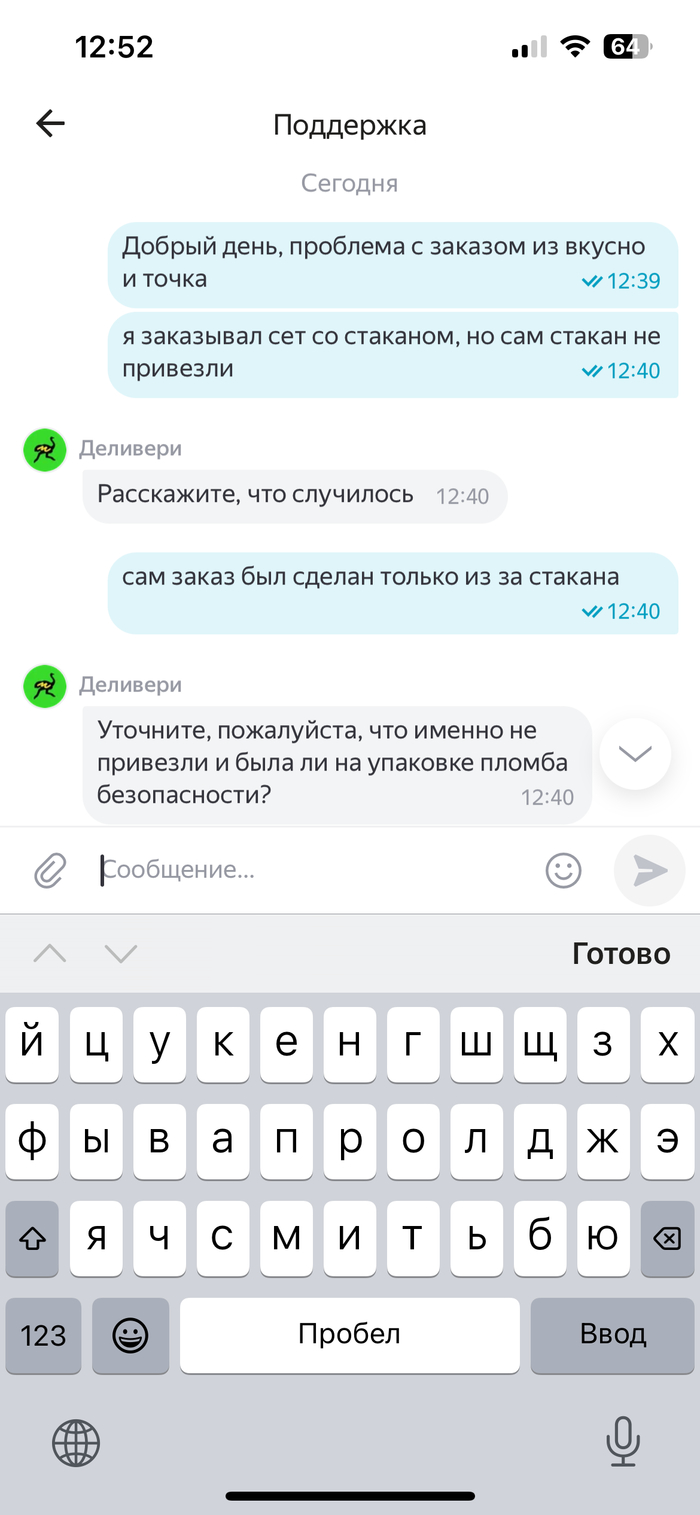Tap Готово to hide the keyboard
The image size is (700, 1515).
pos(620,954)
